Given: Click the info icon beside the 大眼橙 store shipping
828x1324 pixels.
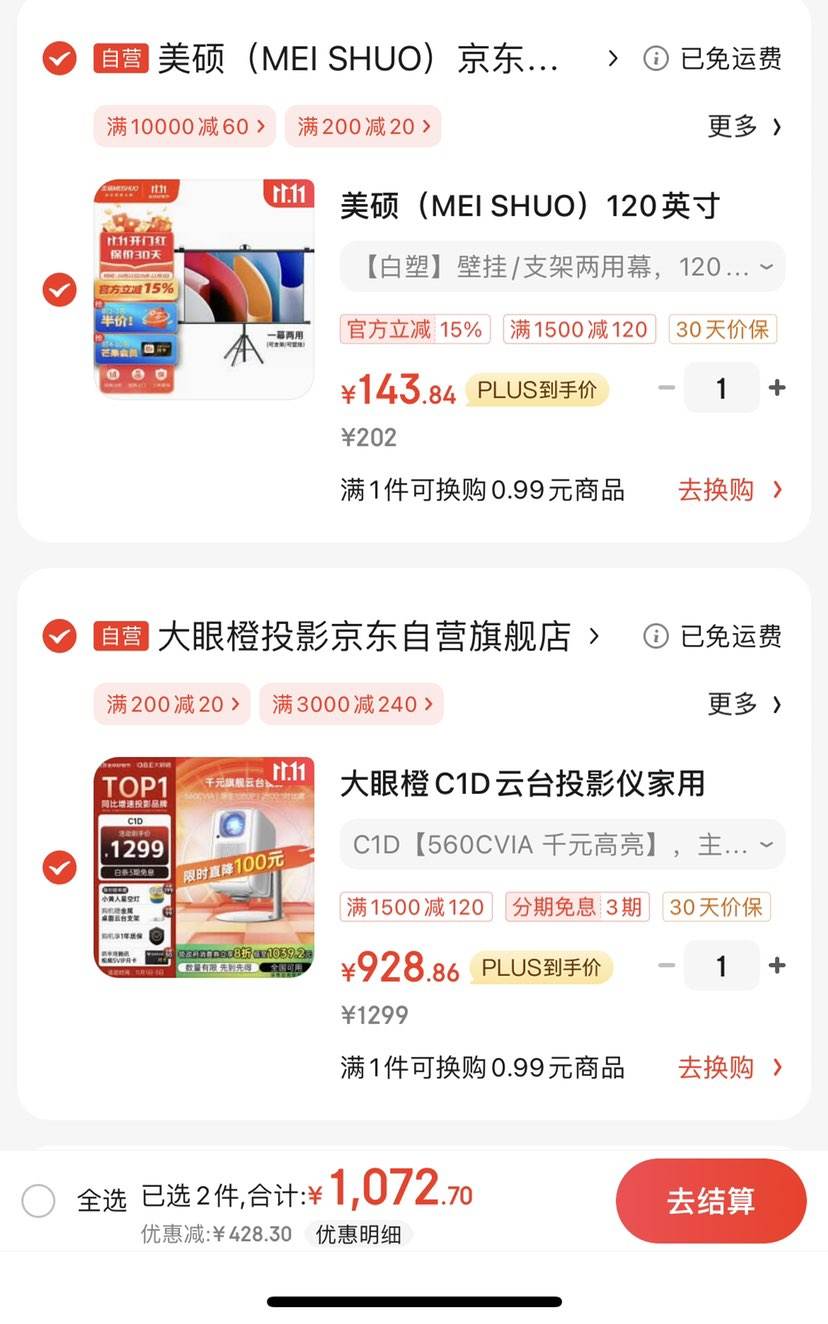Looking at the screenshot, I should tap(656, 635).
